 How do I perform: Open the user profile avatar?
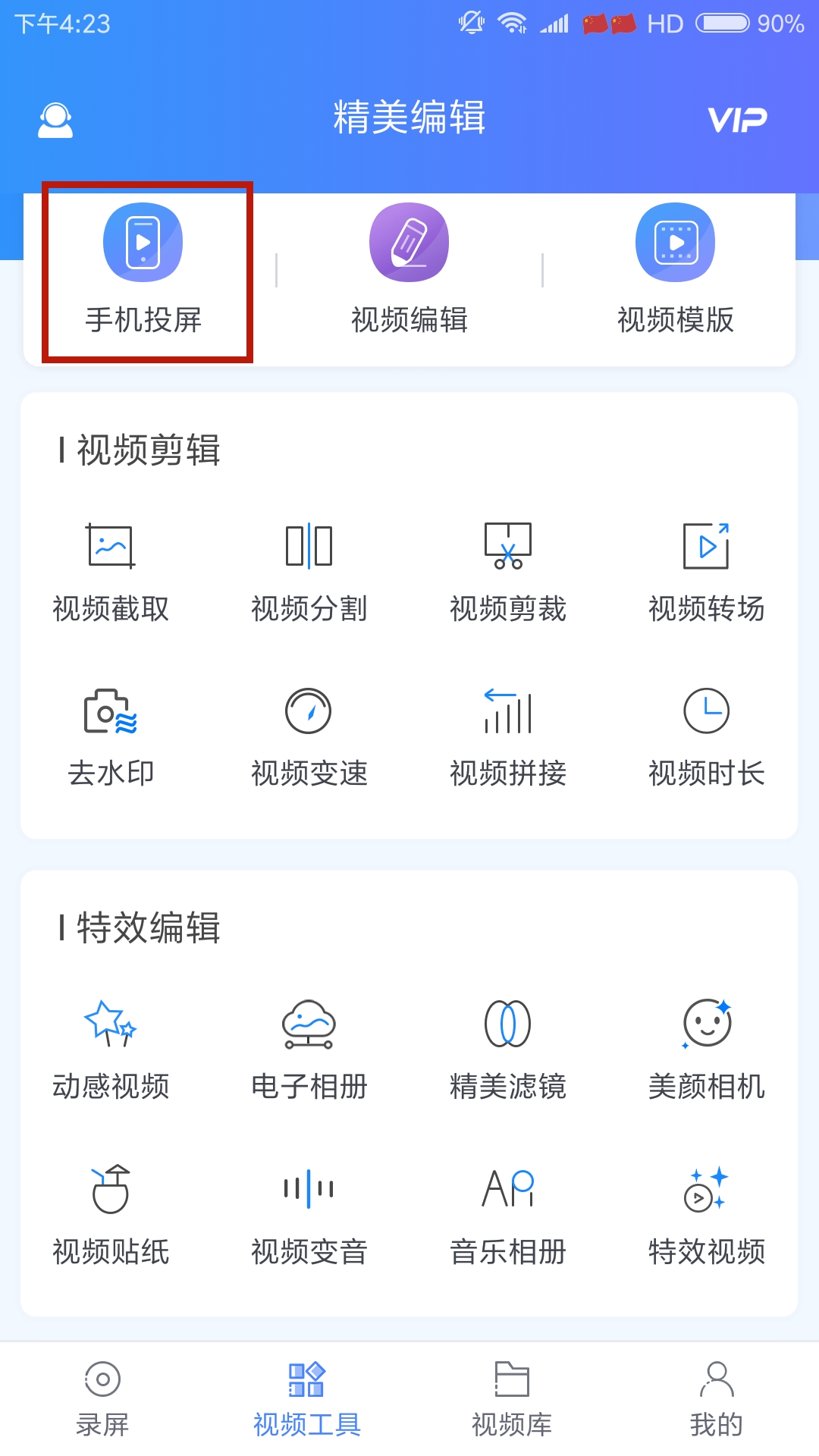coord(55,120)
